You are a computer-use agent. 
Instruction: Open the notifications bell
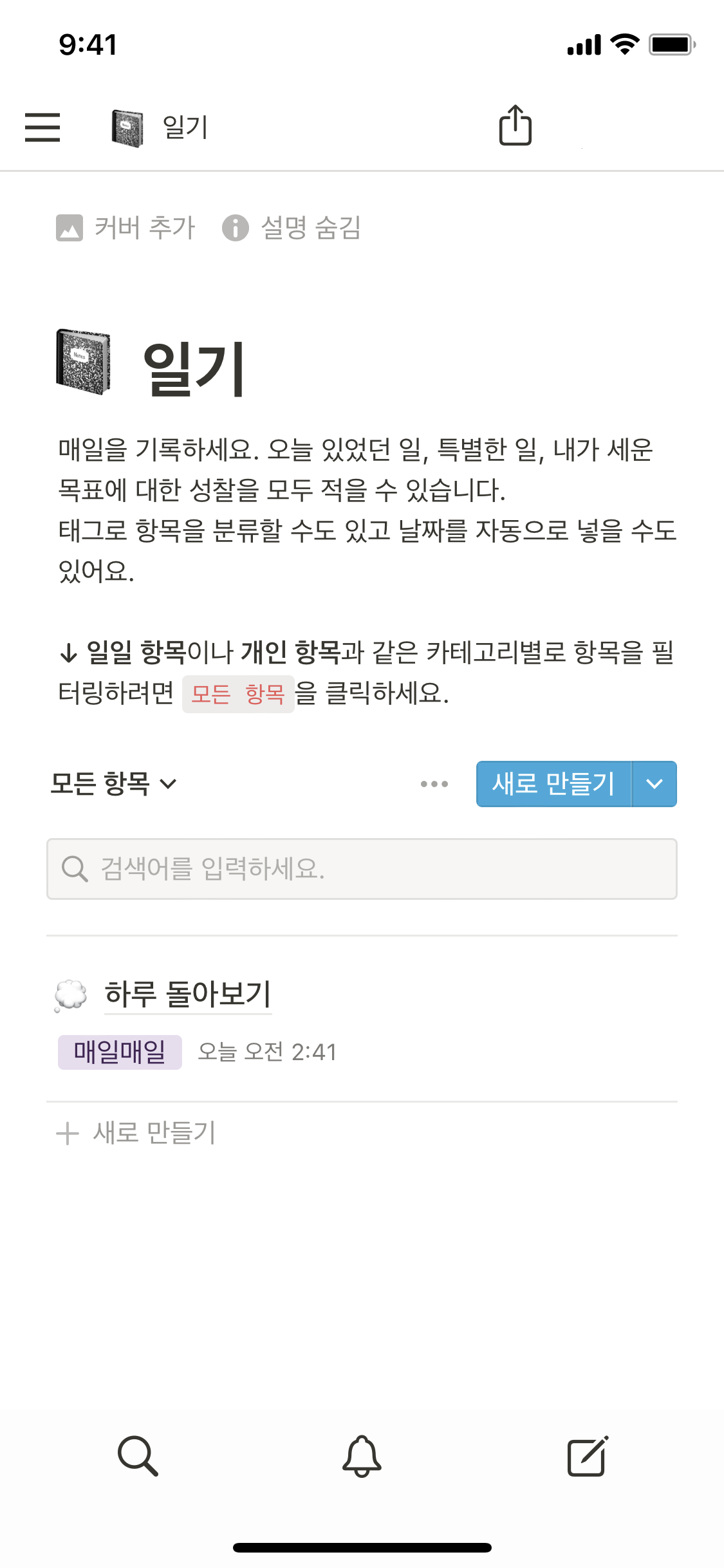[362, 1456]
